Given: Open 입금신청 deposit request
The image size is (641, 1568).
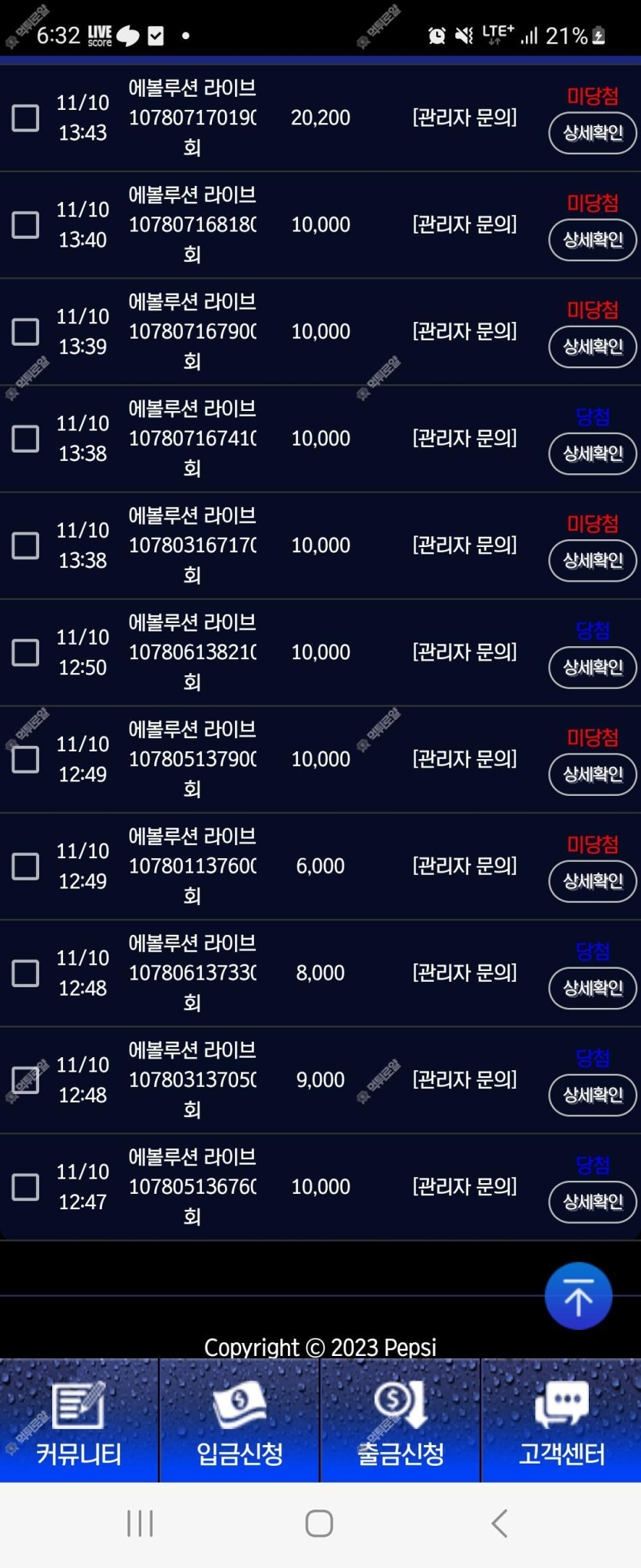Looking at the screenshot, I should tap(240, 1421).
